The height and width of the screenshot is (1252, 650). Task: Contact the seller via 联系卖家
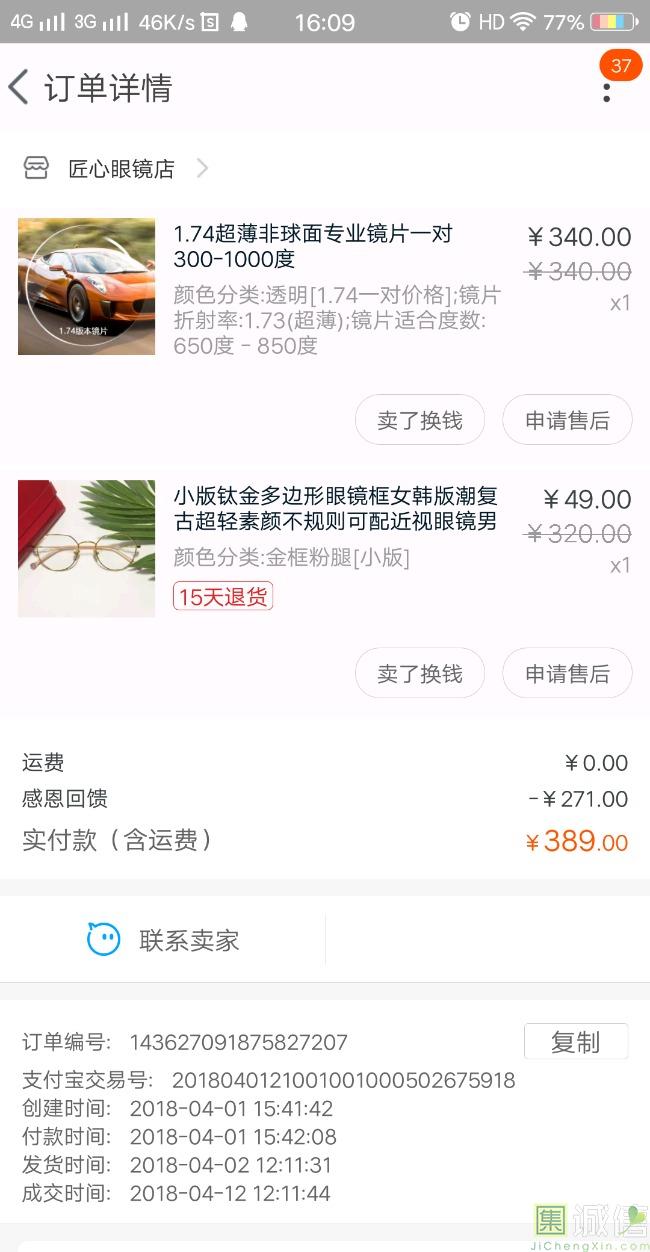click(x=163, y=940)
